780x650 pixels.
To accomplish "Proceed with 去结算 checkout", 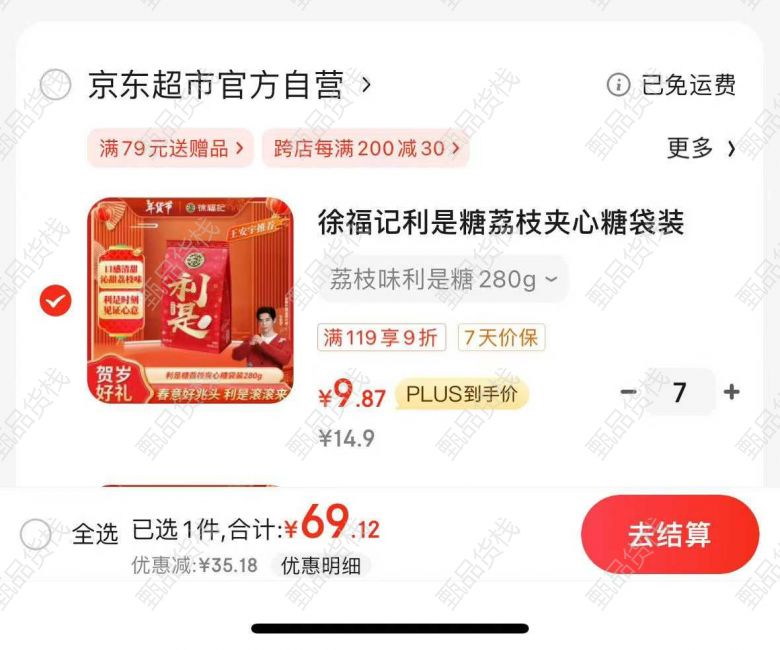I will 669,534.
